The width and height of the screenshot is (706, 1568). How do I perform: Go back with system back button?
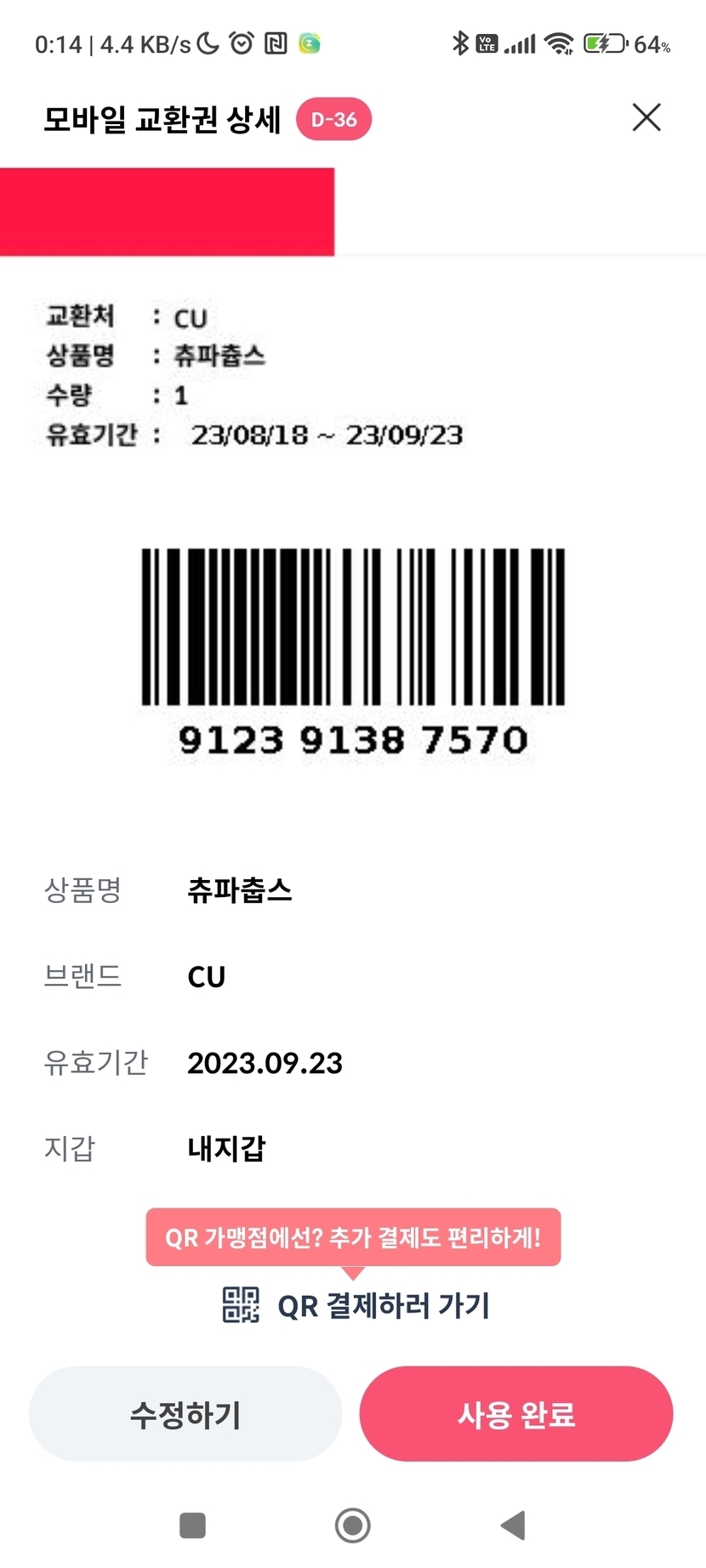[x=513, y=1525]
